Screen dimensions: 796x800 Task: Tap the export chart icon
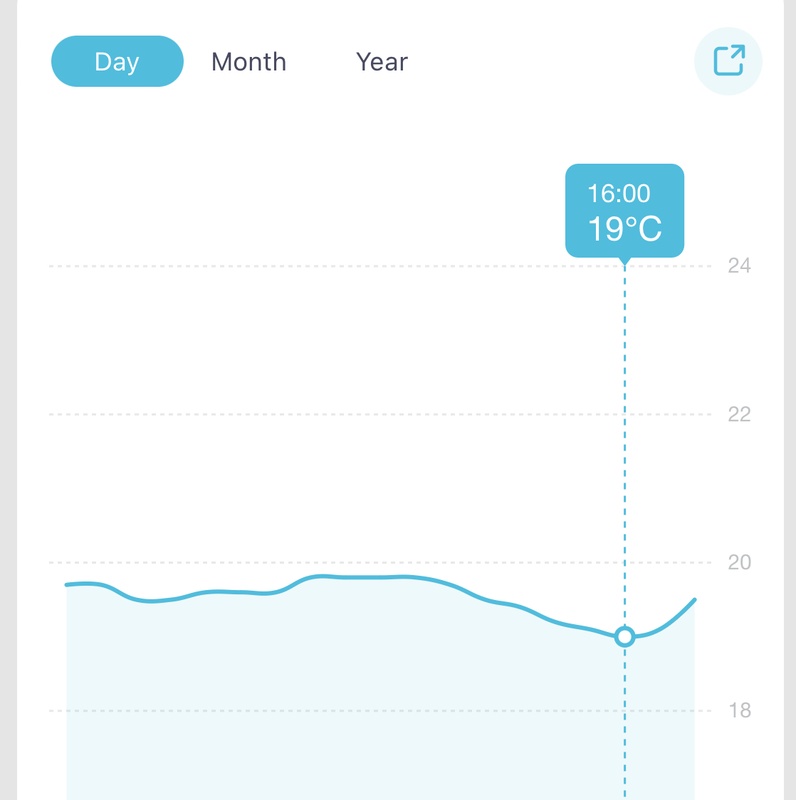(728, 61)
